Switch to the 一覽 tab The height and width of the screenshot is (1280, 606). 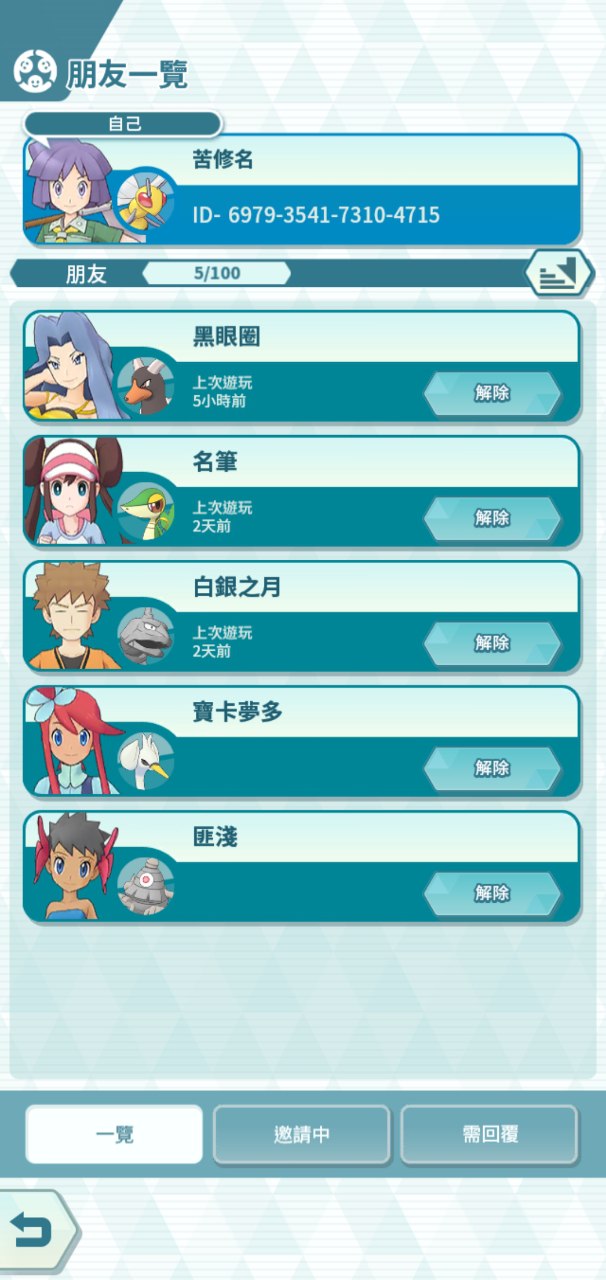tap(114, 1134)
